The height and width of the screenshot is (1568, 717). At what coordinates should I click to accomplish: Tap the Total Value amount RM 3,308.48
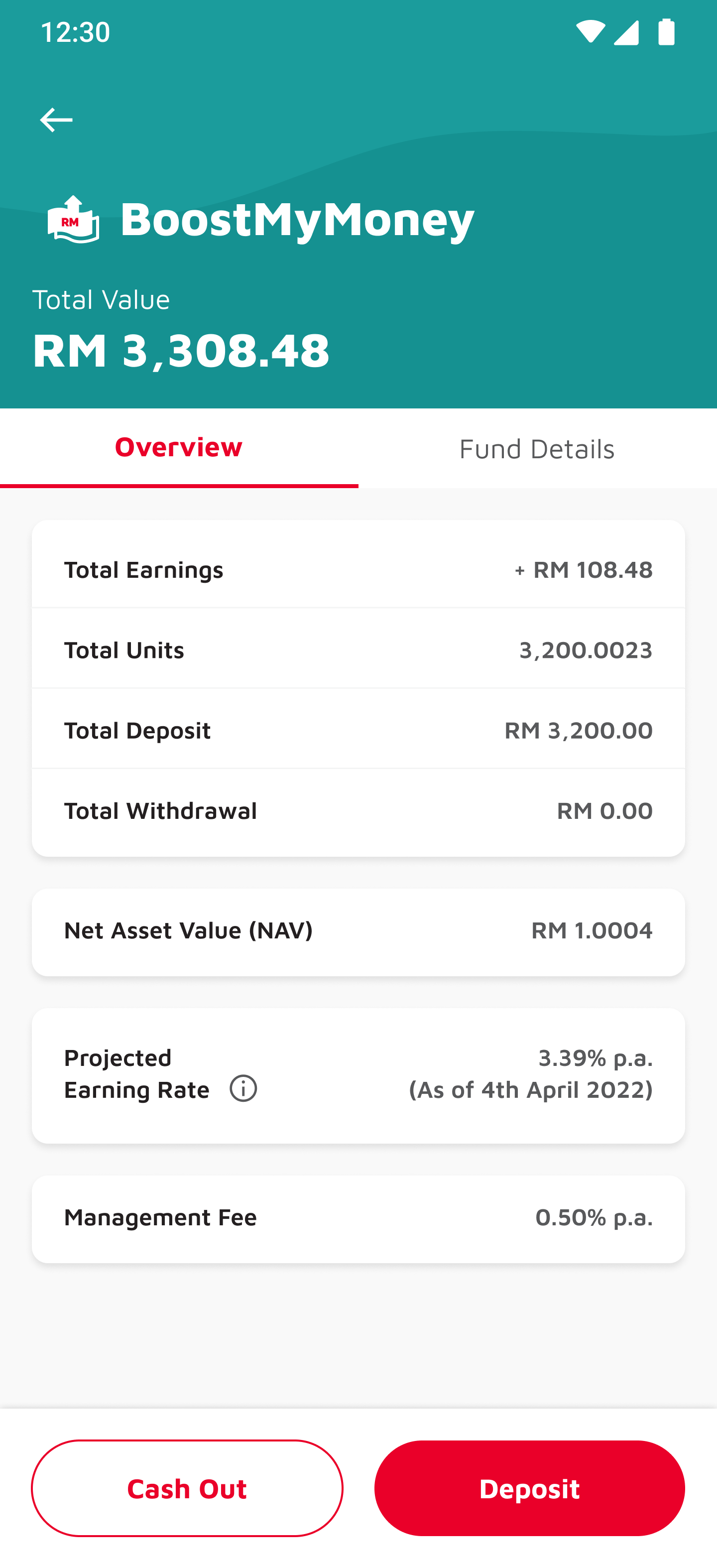point(181,350)
